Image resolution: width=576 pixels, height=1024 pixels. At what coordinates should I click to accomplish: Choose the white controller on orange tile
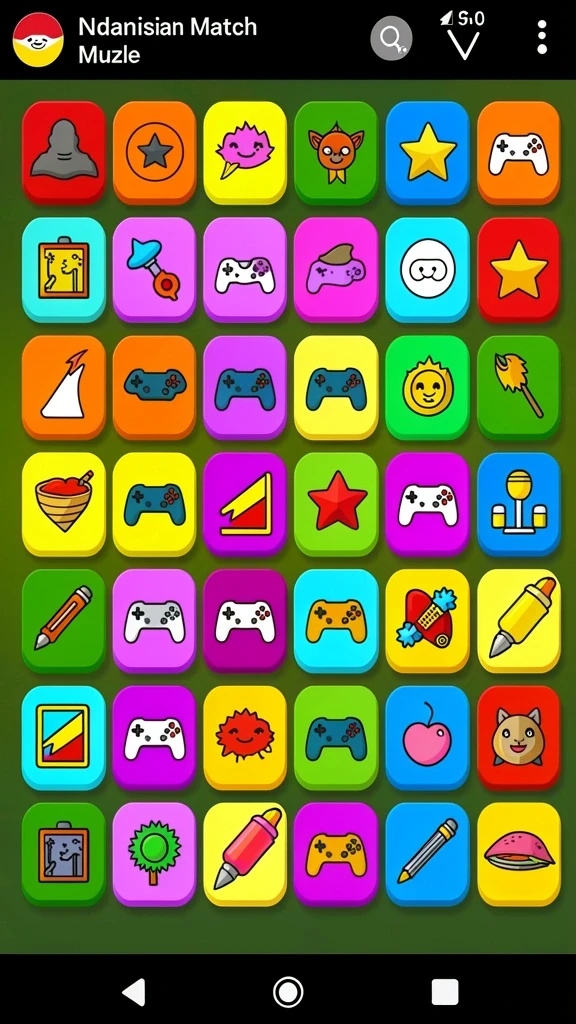[519, 152]
